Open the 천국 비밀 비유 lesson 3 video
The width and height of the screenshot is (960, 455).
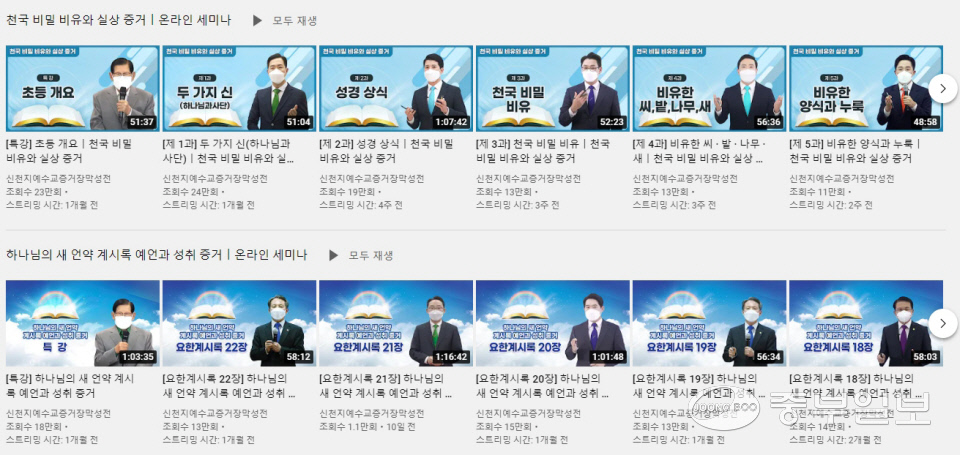552,88
